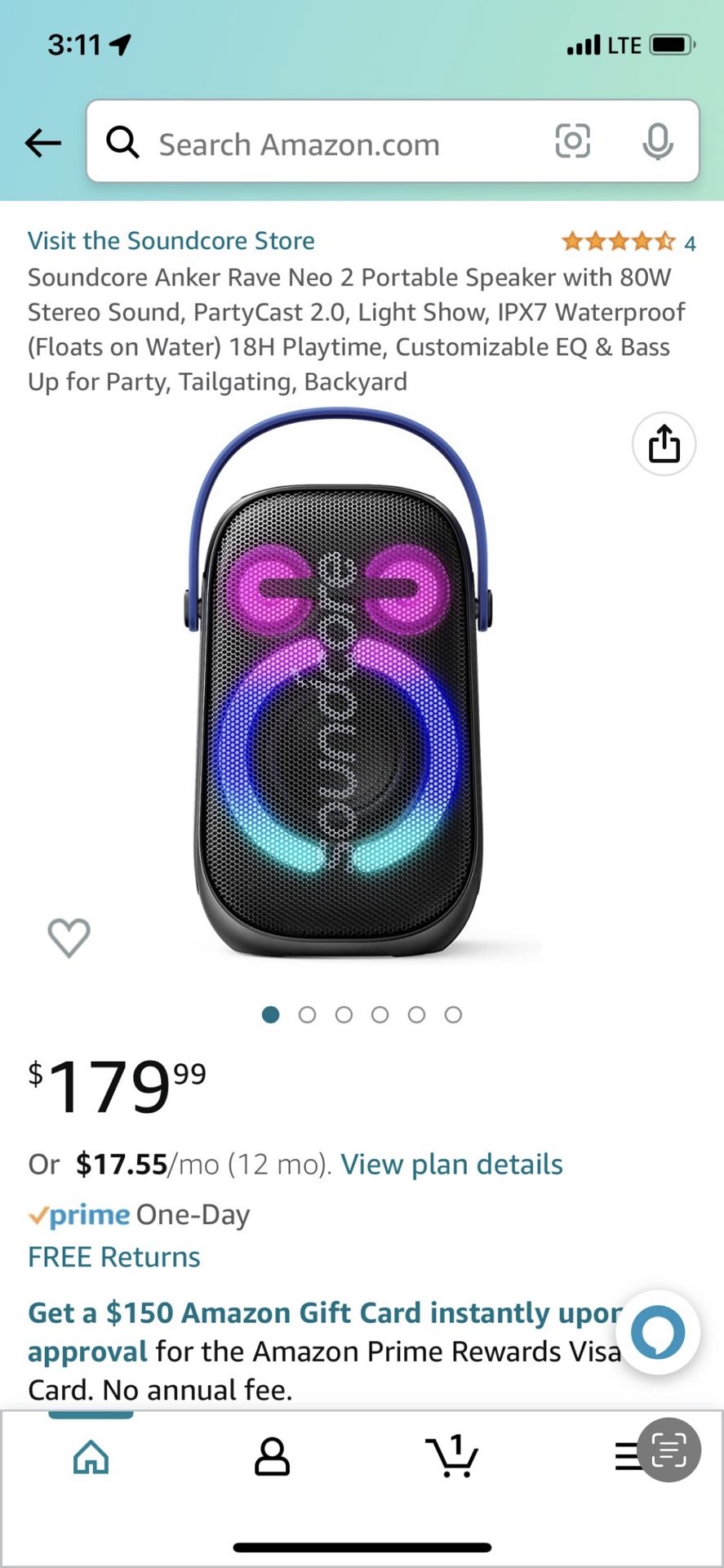This screenshot has width=724, height=1568.
Task: Open the camera lens search
Action: (x=572, y=141)
